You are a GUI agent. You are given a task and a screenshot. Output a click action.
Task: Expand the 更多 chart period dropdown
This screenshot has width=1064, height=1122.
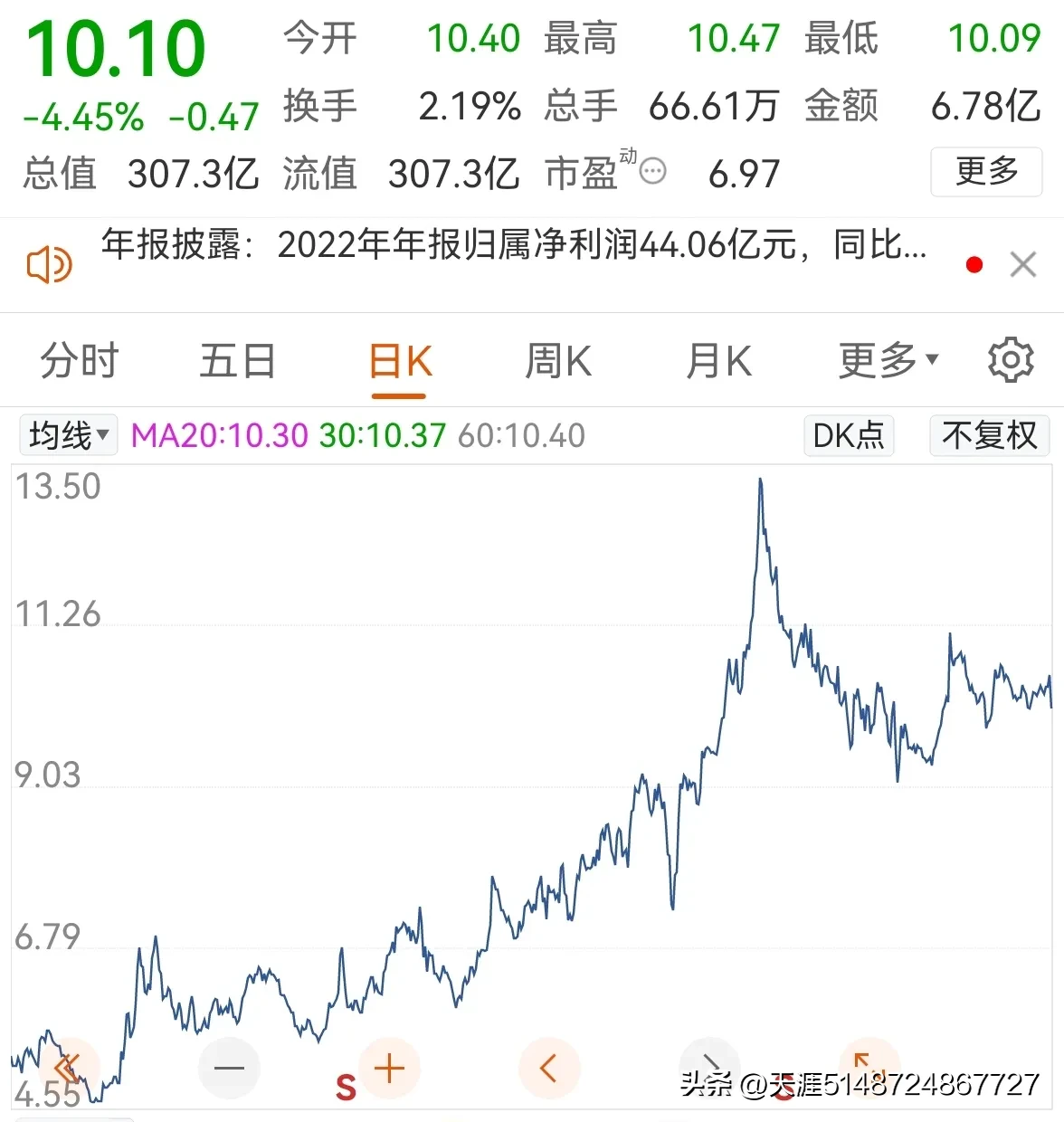[x=888, y=361]
